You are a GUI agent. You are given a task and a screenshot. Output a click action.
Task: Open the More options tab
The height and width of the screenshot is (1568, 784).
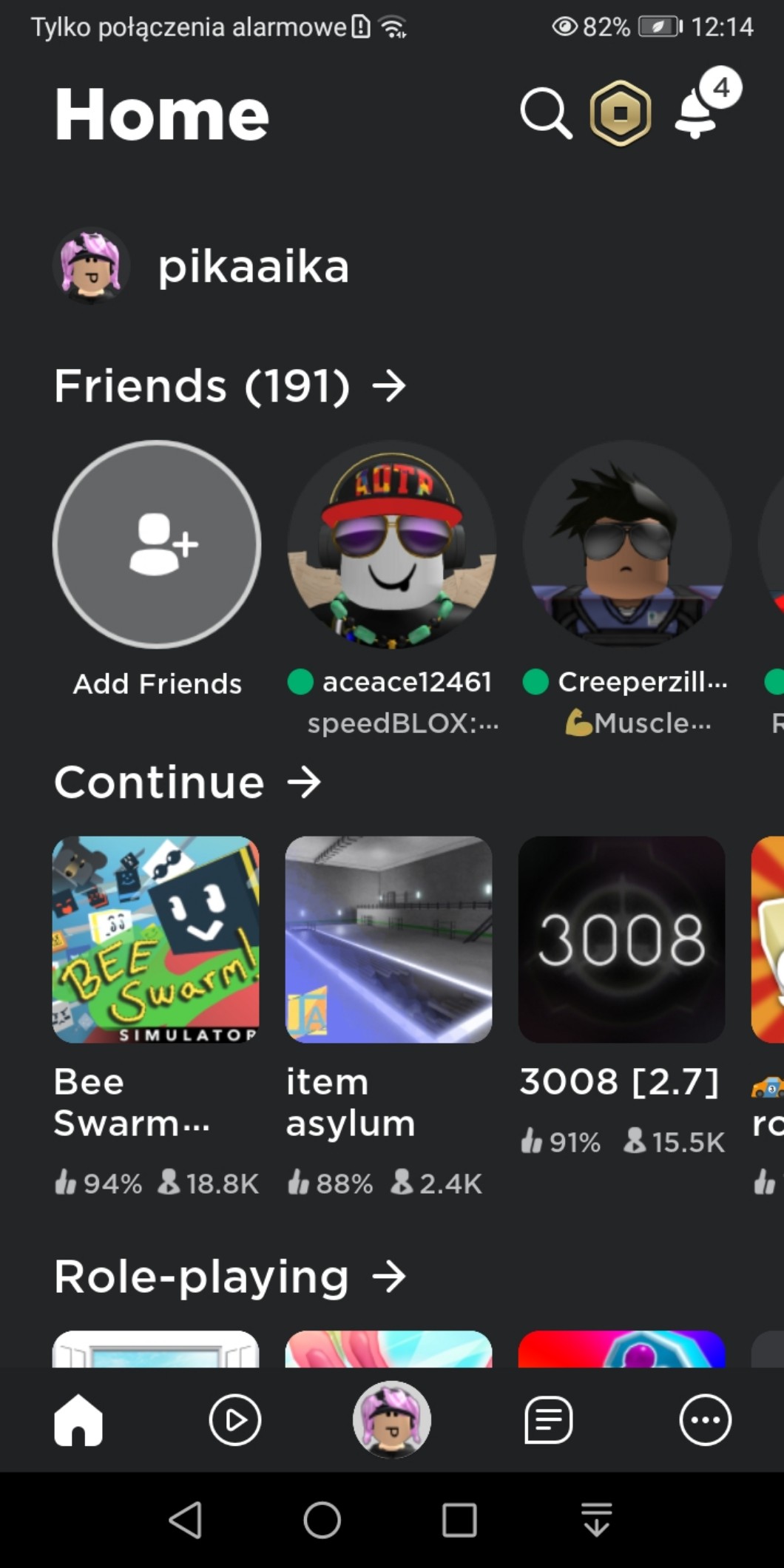[705, 1420]
